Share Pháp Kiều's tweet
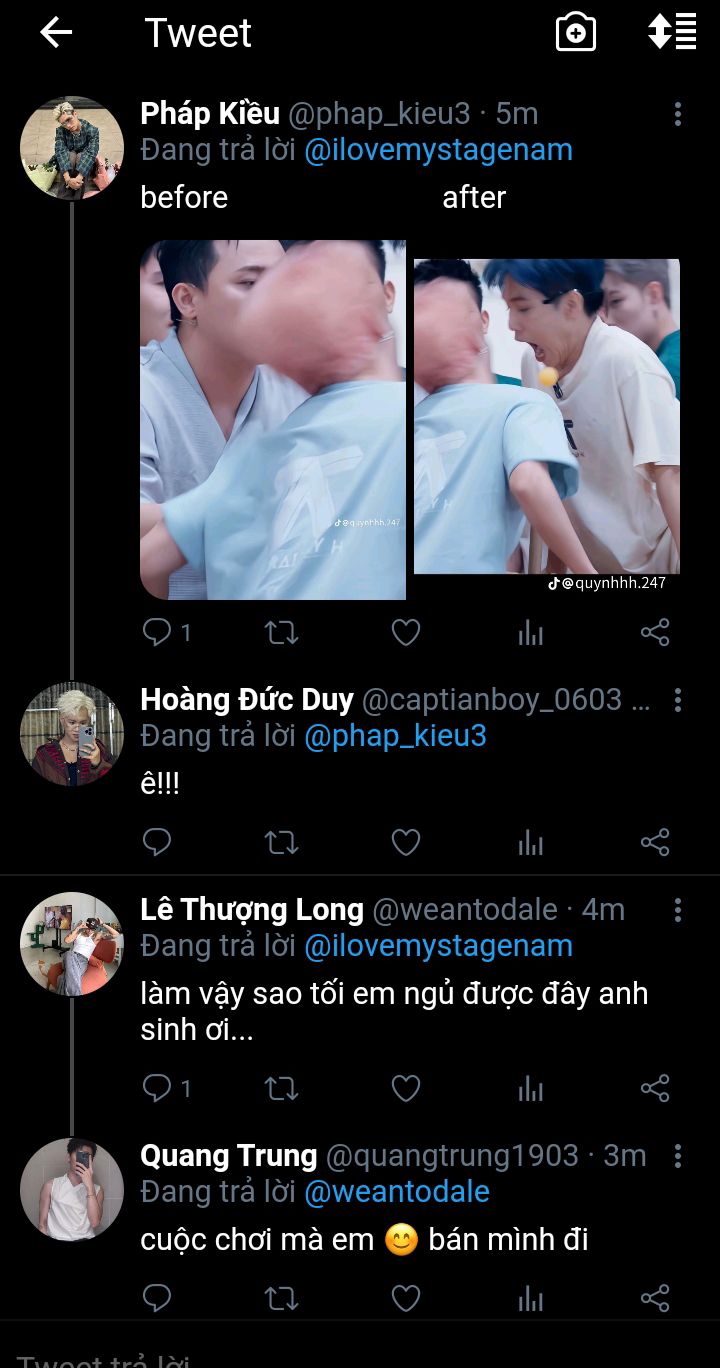 [655, 632]
